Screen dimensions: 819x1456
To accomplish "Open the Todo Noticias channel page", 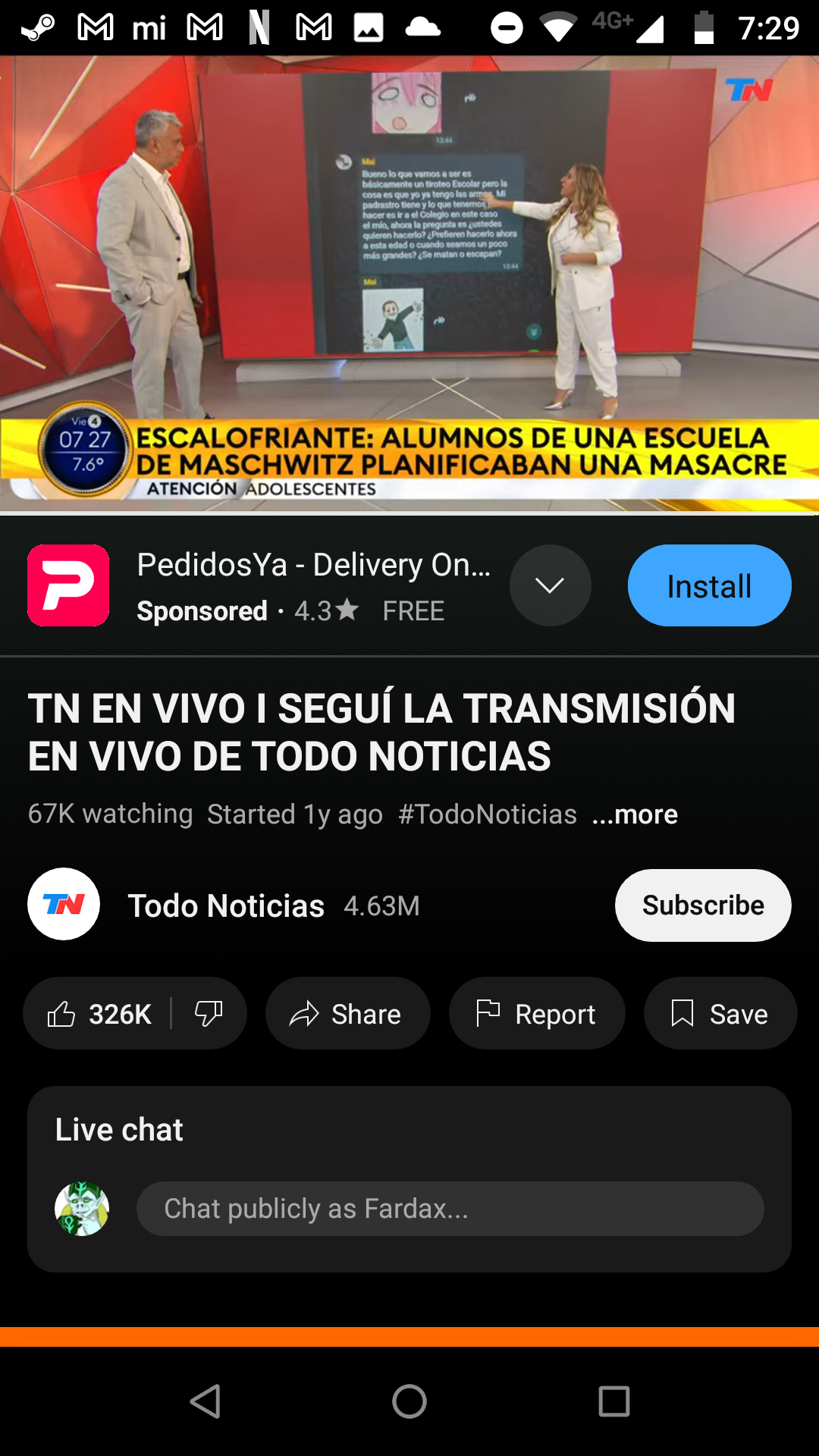I will coord(226,905).
